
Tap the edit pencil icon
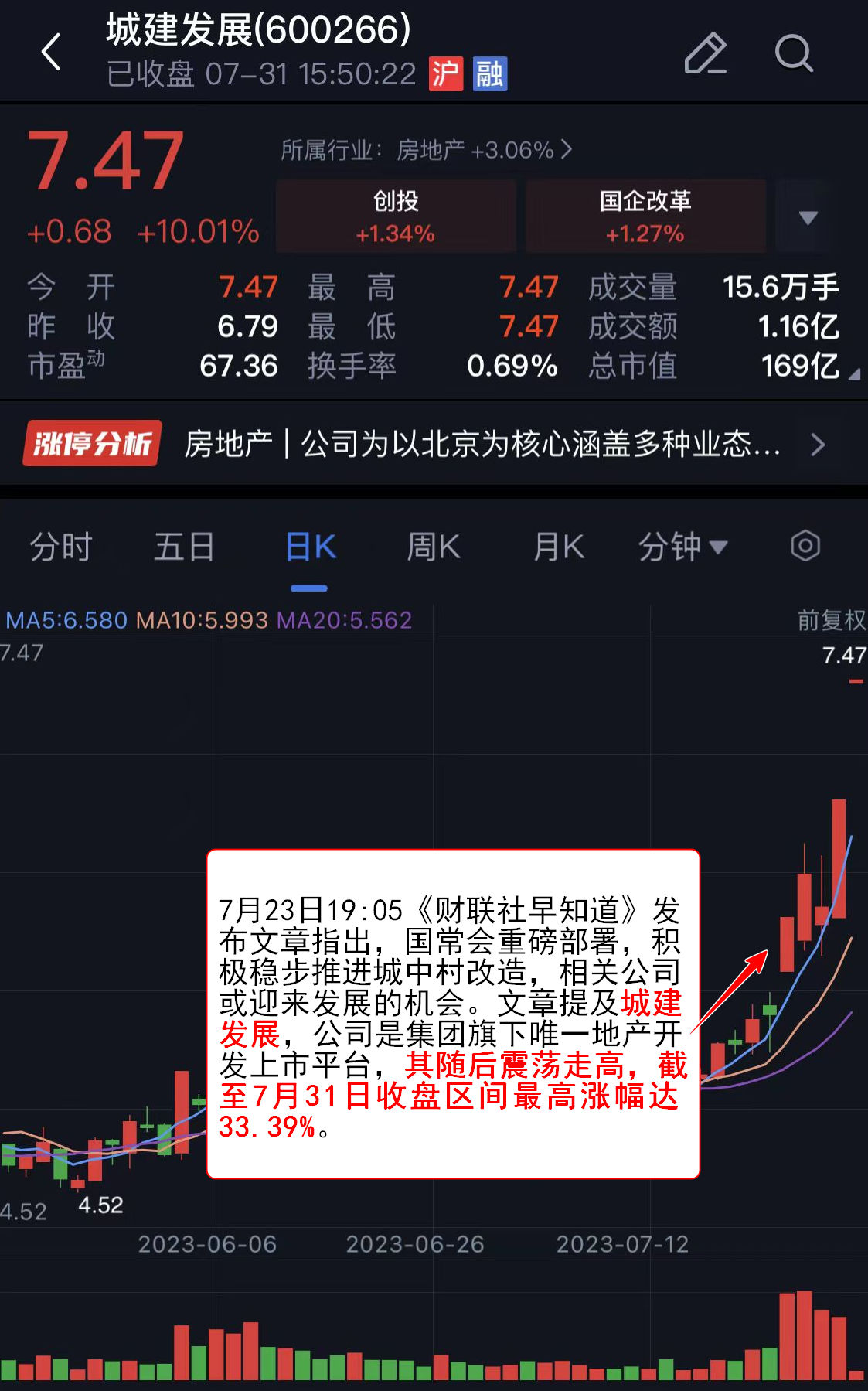tap(705, 54)
